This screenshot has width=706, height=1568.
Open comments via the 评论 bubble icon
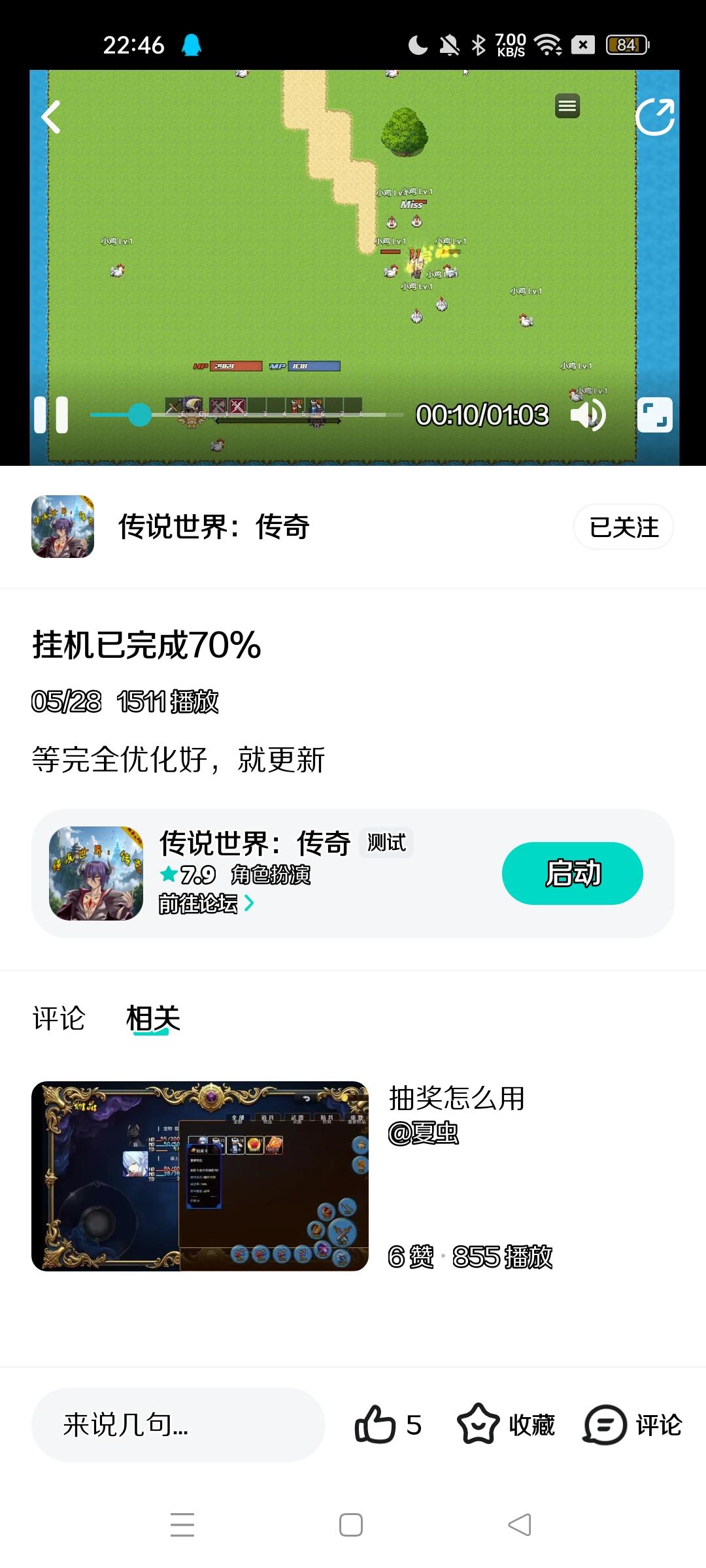pos(605,1424)
